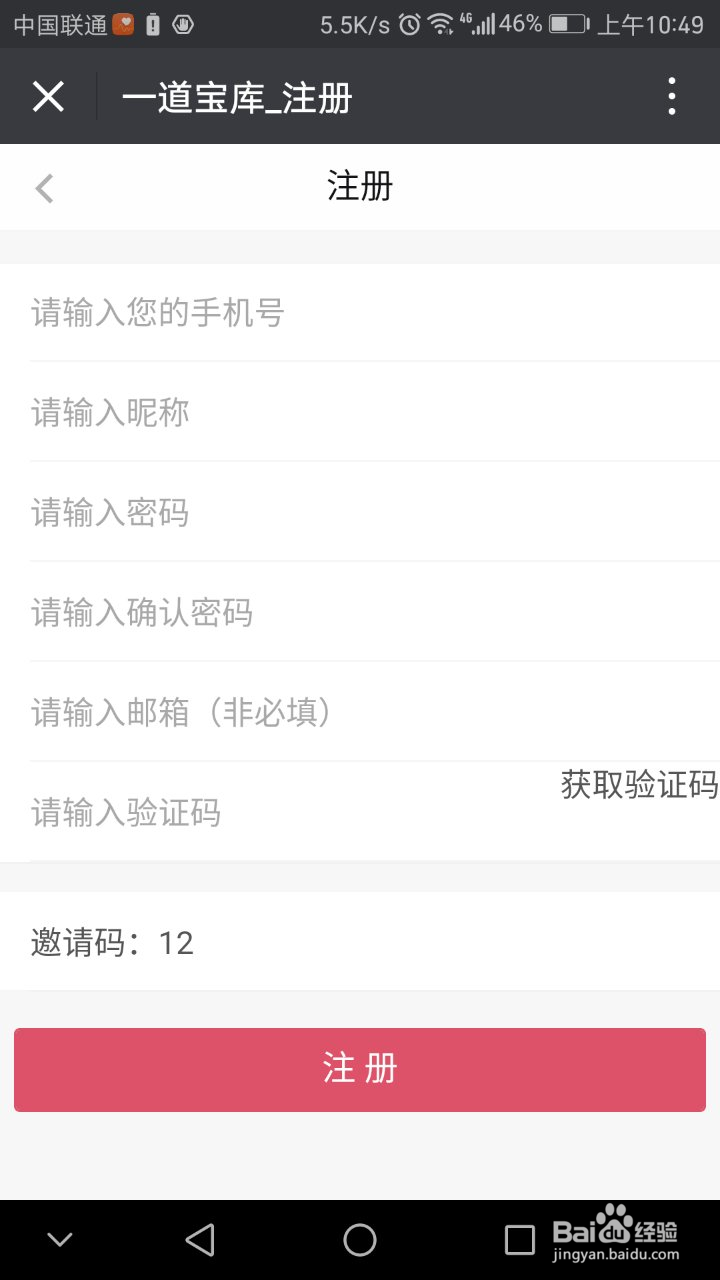Open the three-dot overflow menu
This screenshot has width=720, height=1280.
point(672,97)
